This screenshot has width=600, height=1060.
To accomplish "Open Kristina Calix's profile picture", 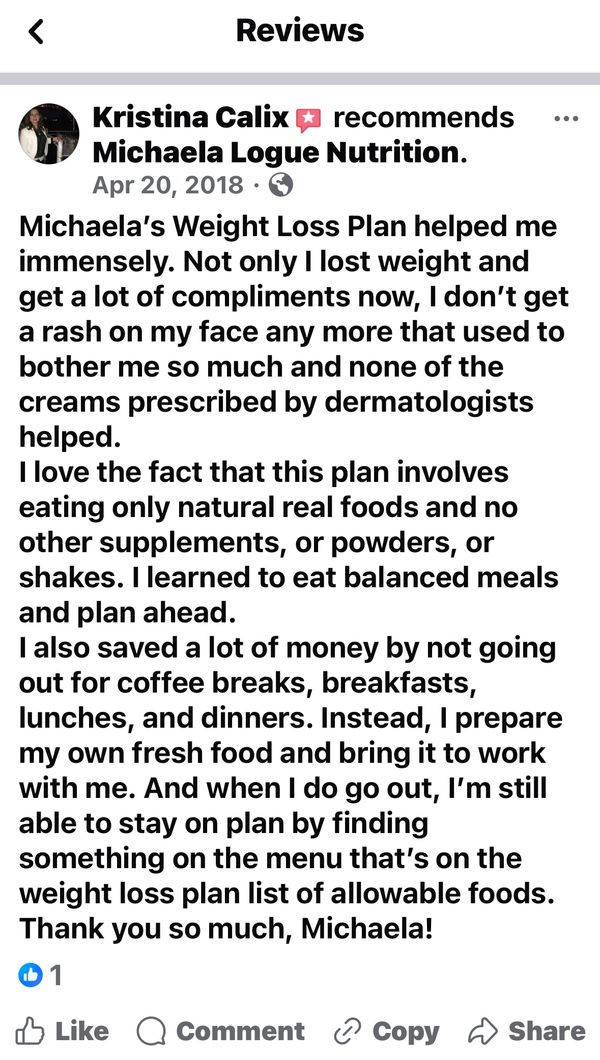I will click(x=49, y=133).
